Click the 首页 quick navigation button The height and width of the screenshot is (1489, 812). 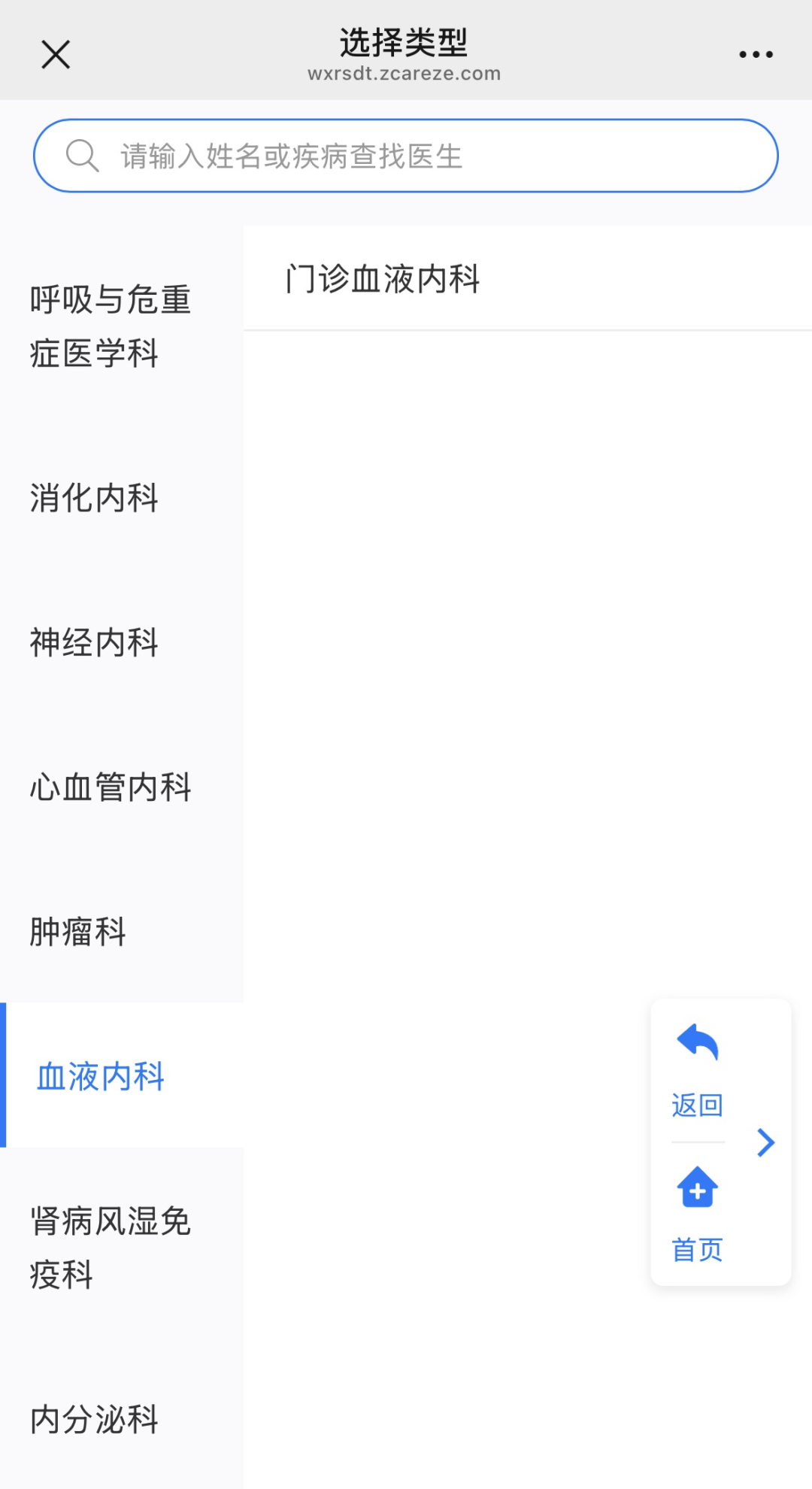pyautogui.click(x=696, y=1249)
